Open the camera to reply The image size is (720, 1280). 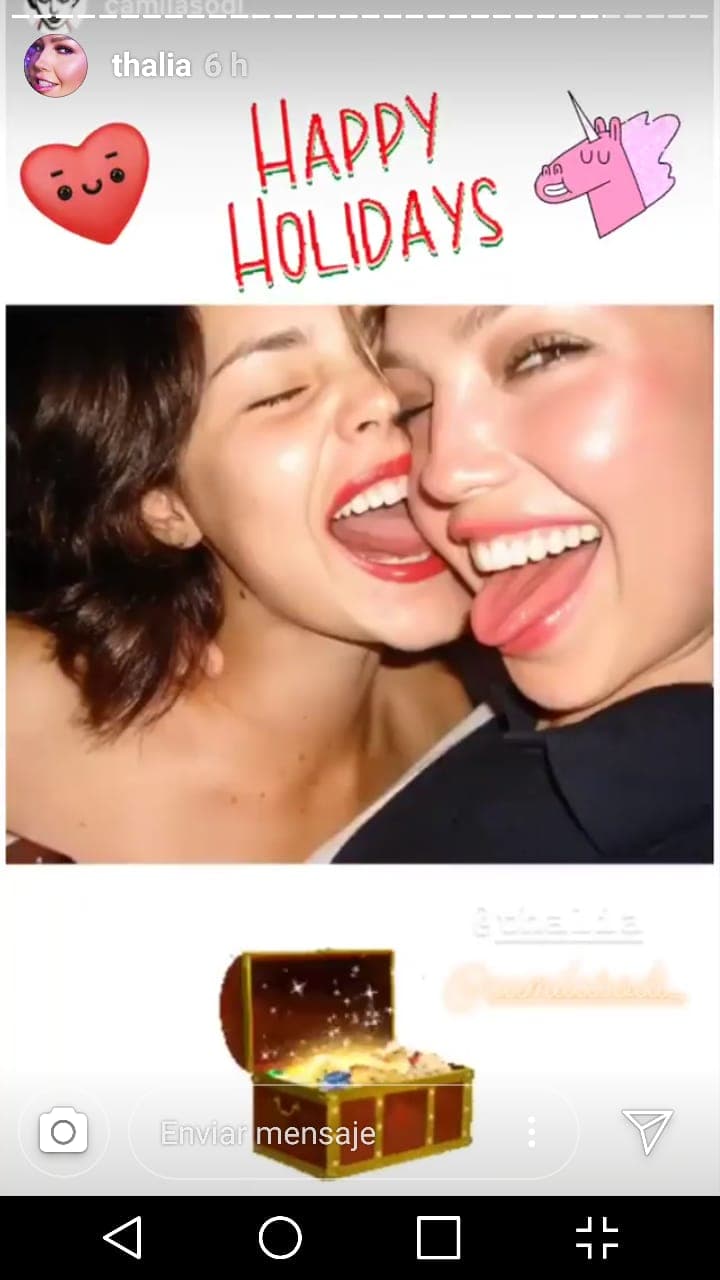coord(63,1132)
